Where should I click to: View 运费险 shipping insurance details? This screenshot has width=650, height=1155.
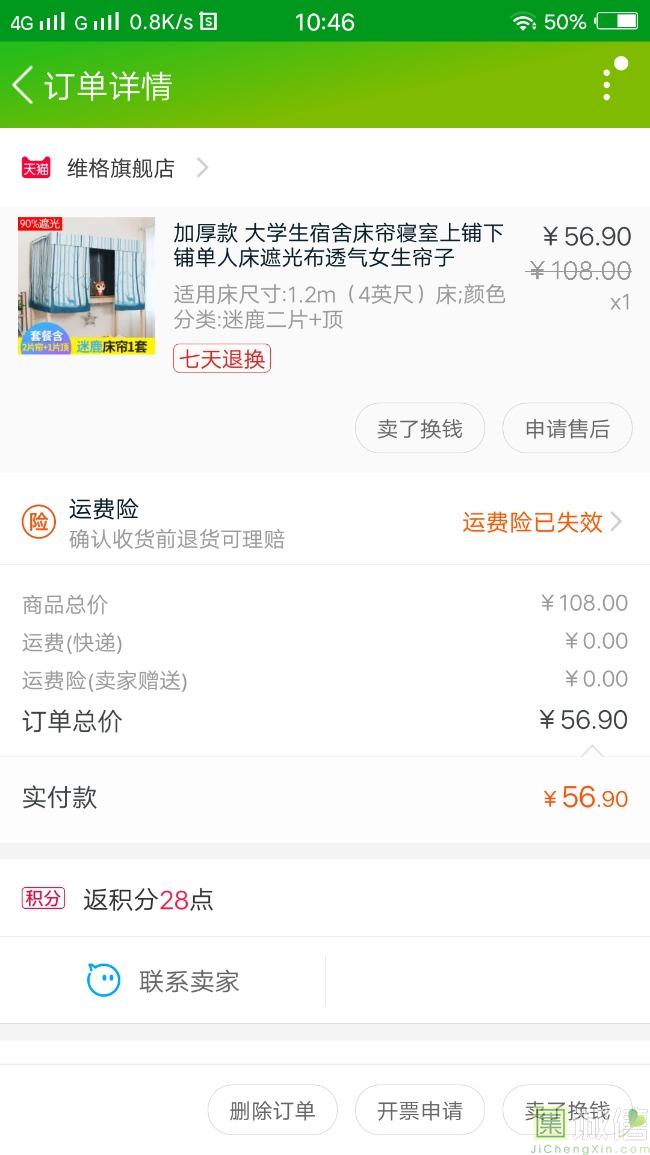[542, 522]
